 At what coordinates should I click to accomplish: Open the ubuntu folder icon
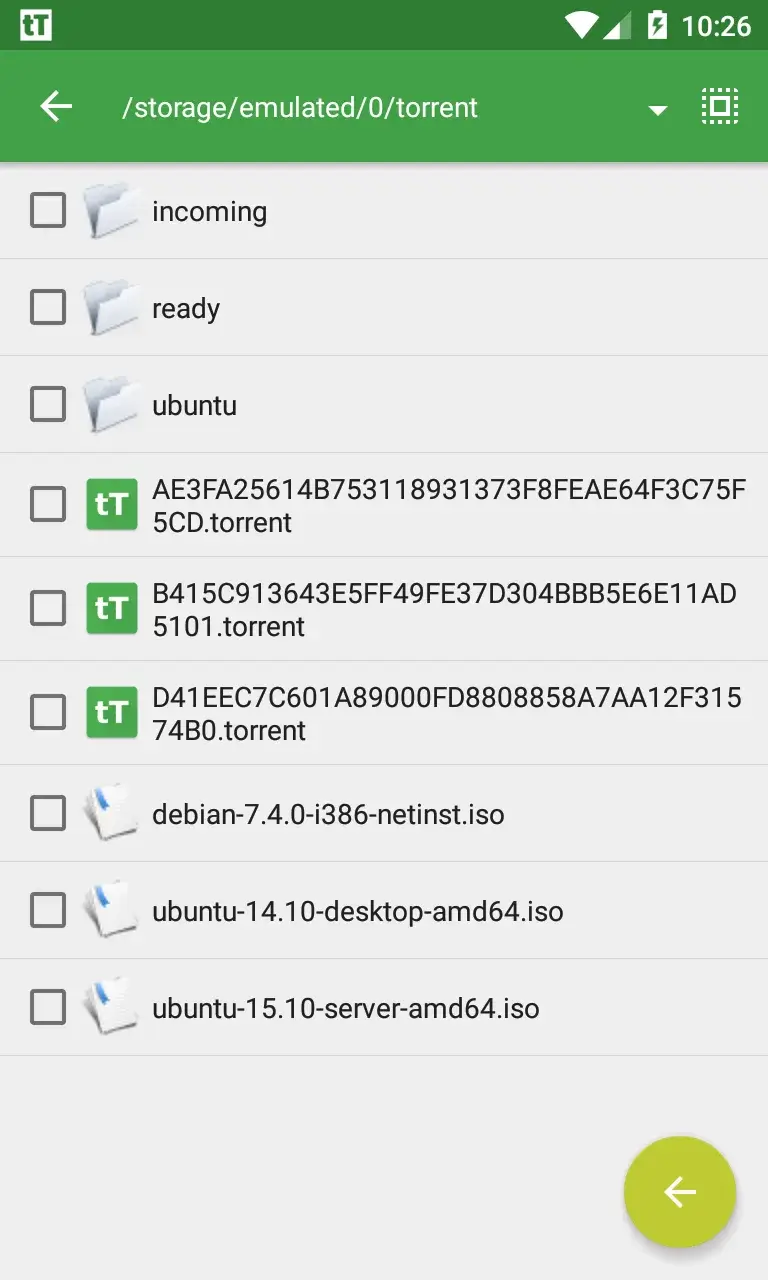[x=112, y=404]
